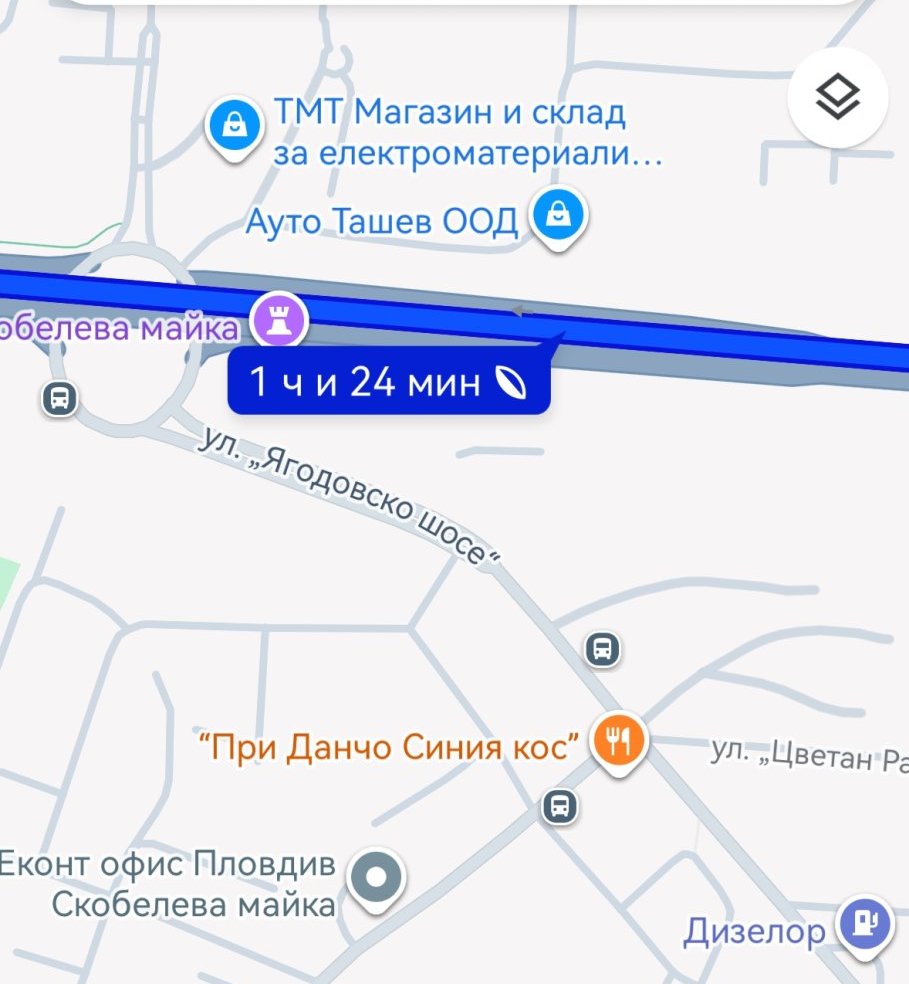Select the bus stop above При Данчо restaurant
Screen dimensions: 909x984
coord(602,649)
